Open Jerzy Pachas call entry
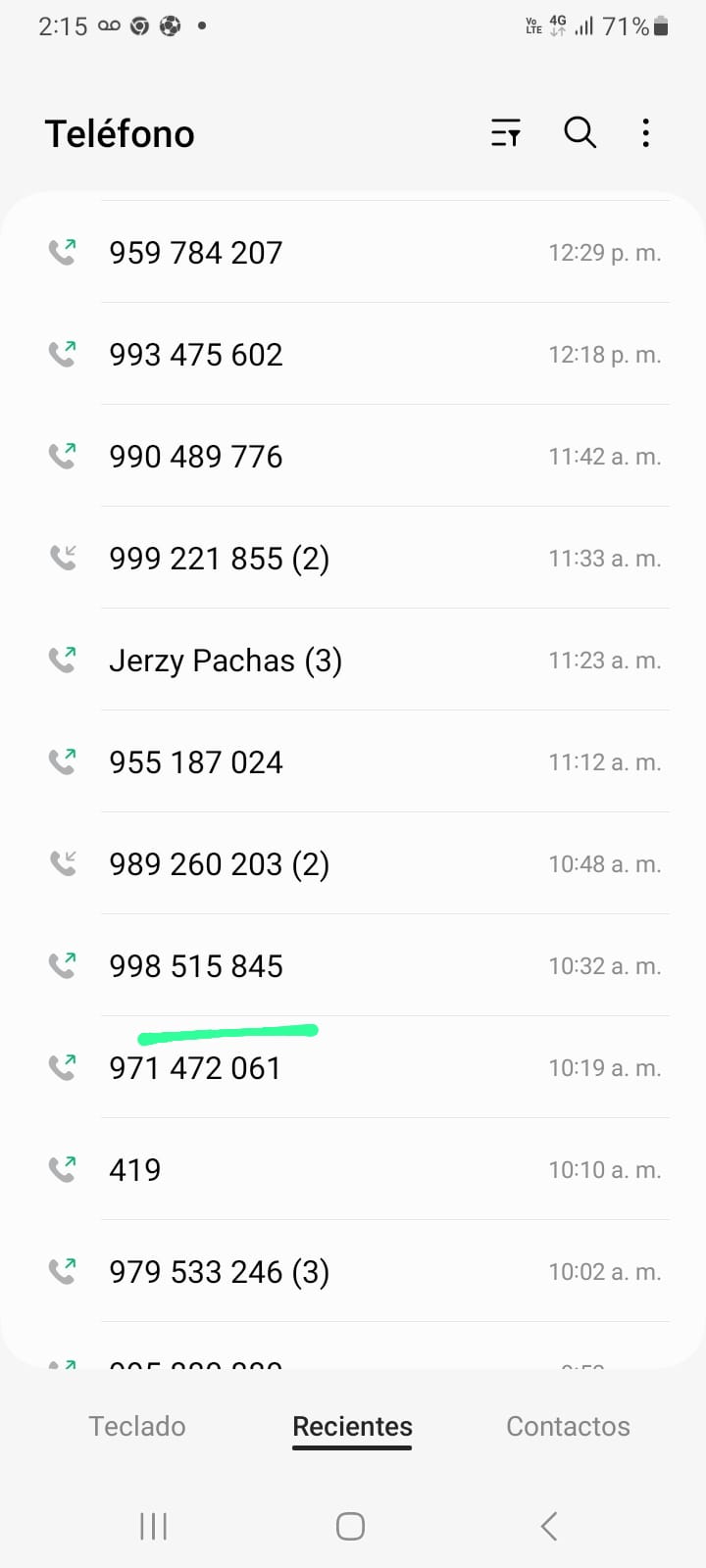 353,661
